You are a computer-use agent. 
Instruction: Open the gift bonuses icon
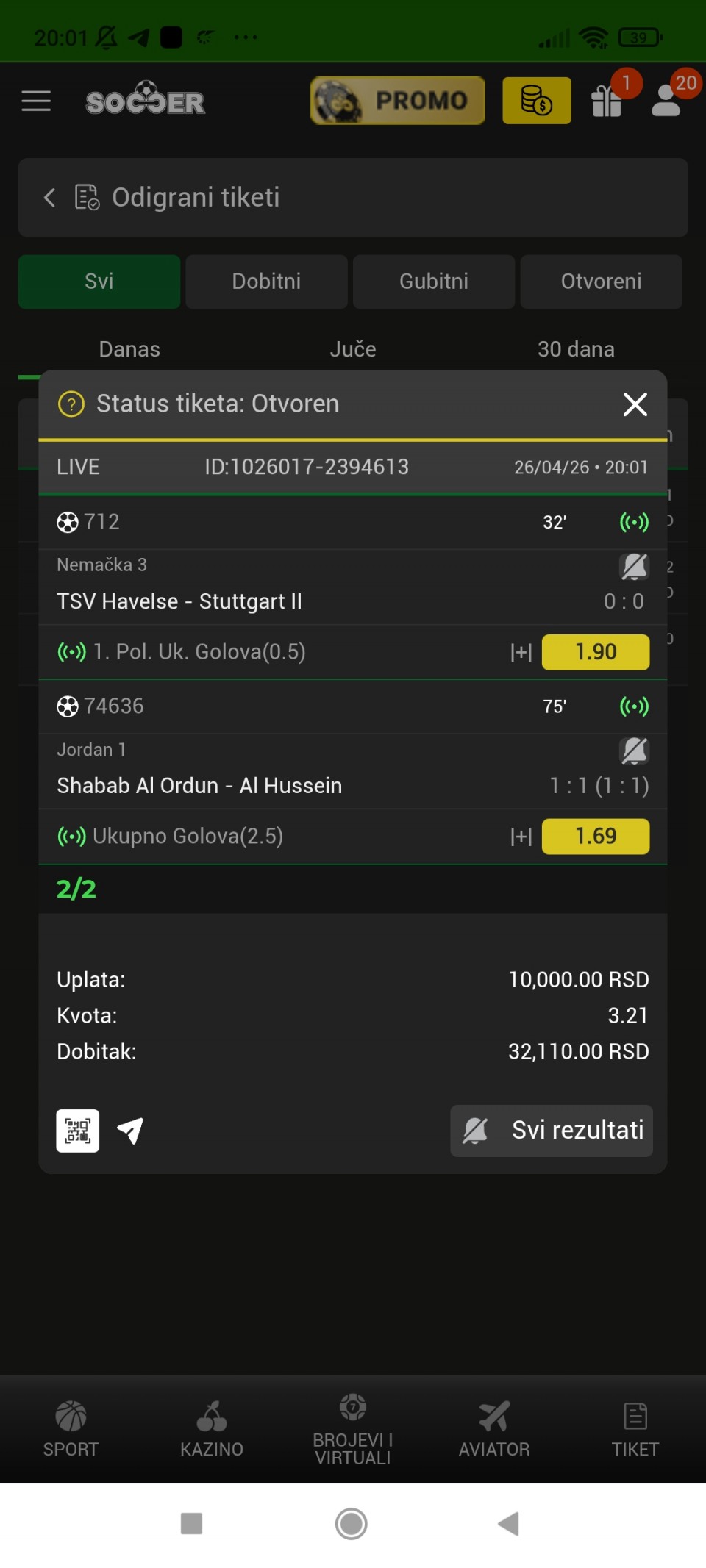tap(607, 101)
